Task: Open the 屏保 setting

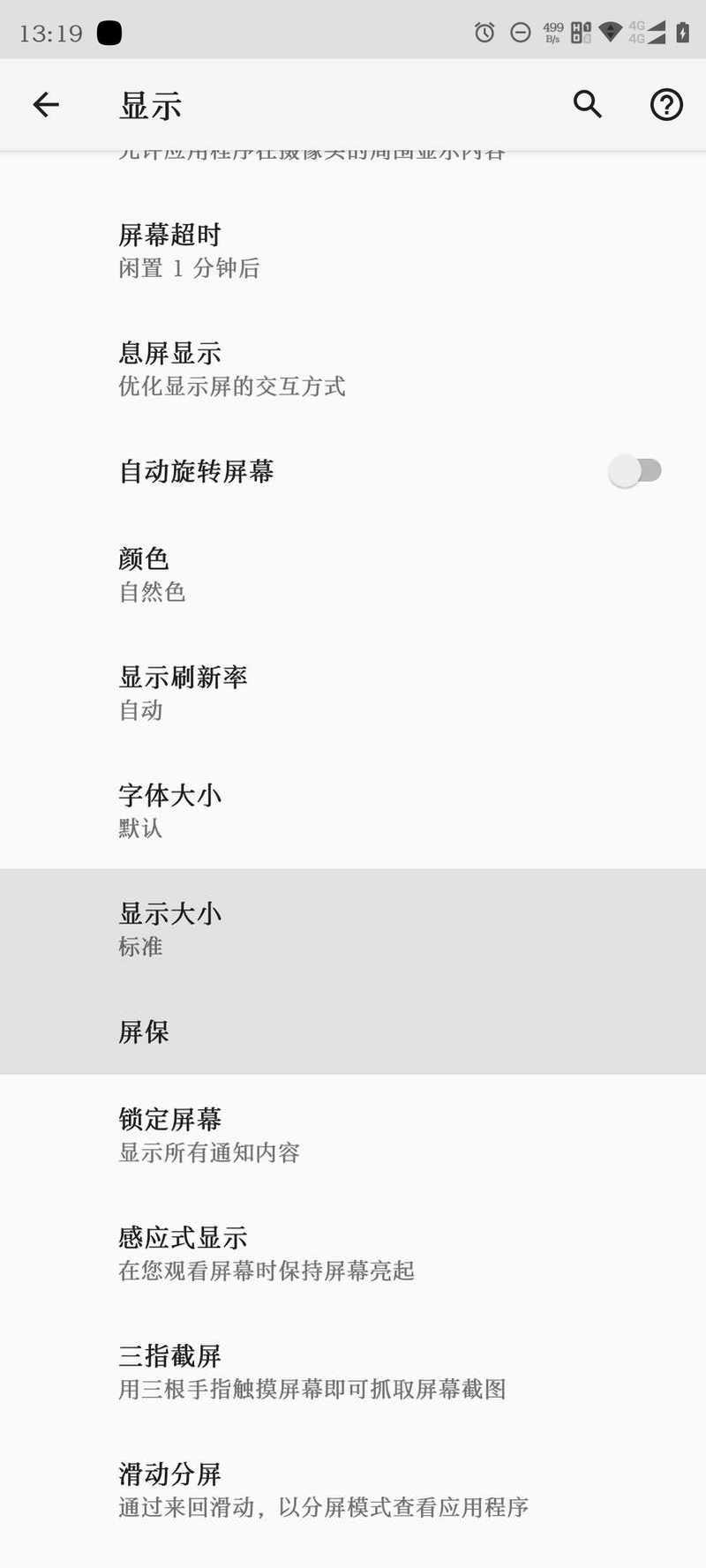Action: point(353,1032)
